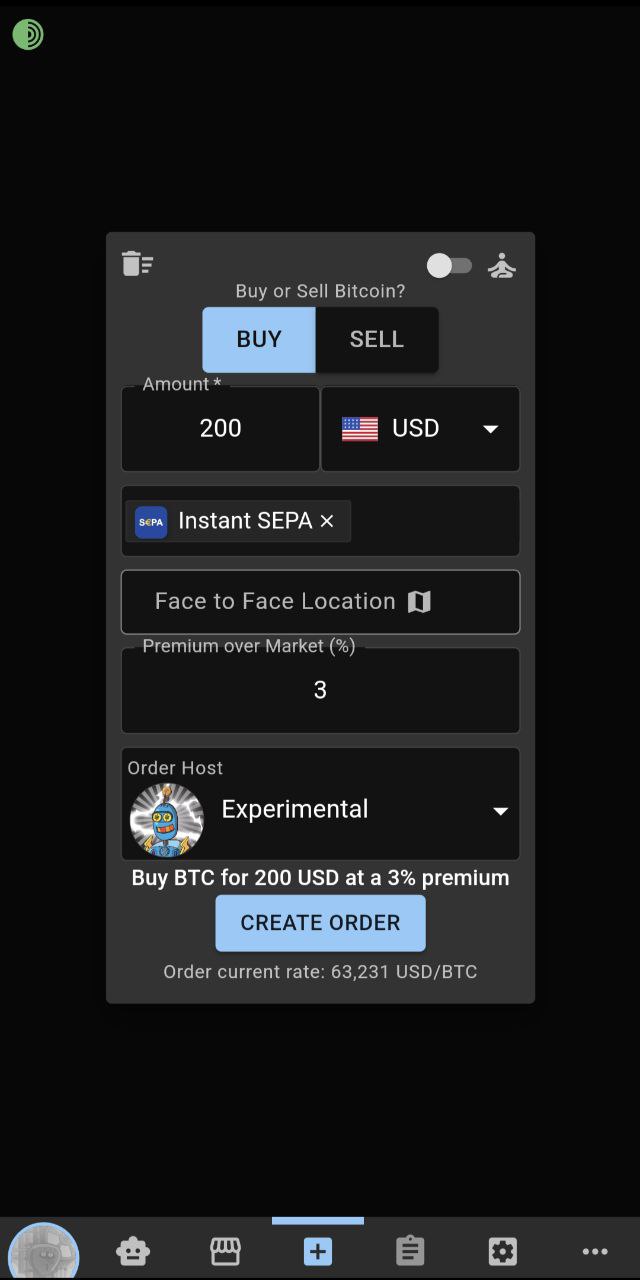Open the offers storefront tab
640x1280 pixels.
click(x=225, y=1251)
